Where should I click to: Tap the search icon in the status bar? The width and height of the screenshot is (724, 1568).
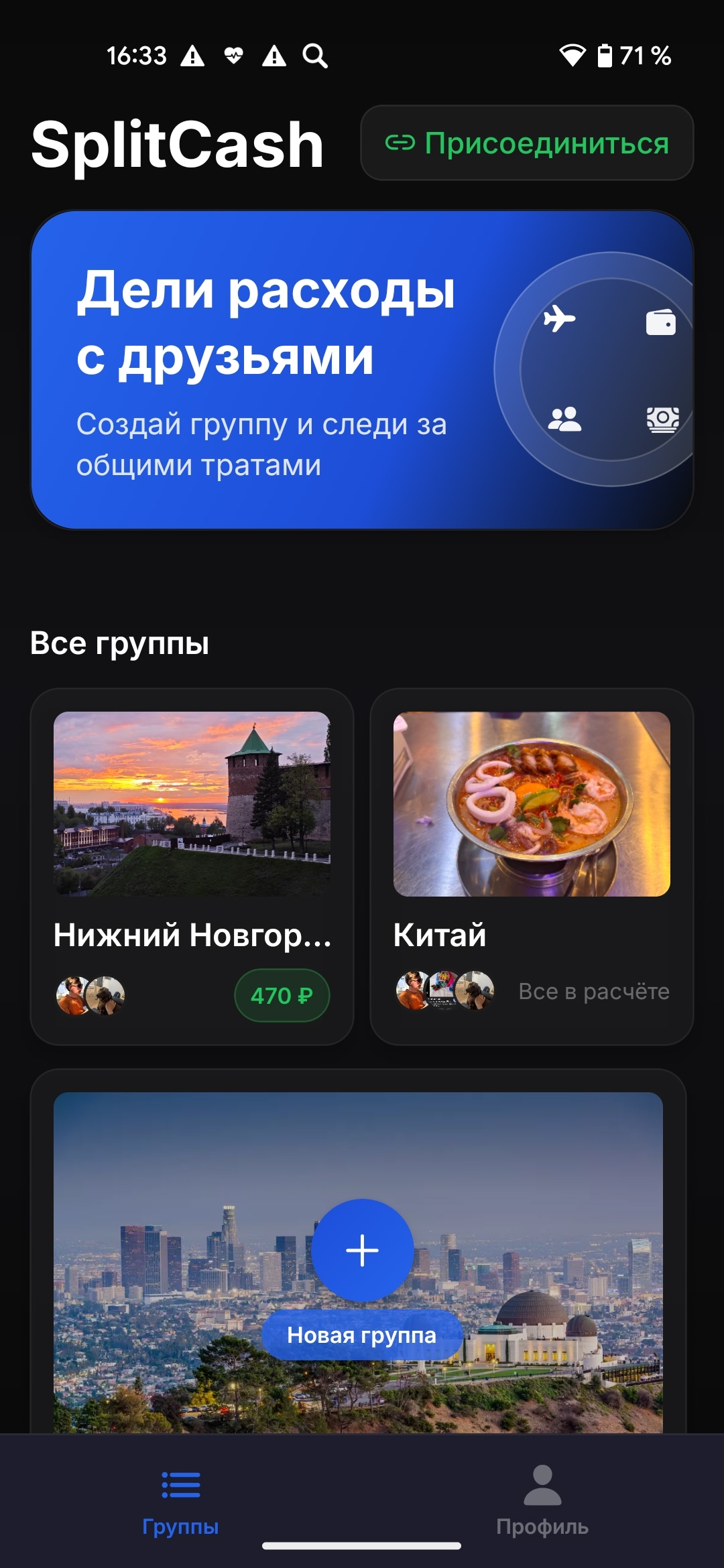[x=314, y=56]
